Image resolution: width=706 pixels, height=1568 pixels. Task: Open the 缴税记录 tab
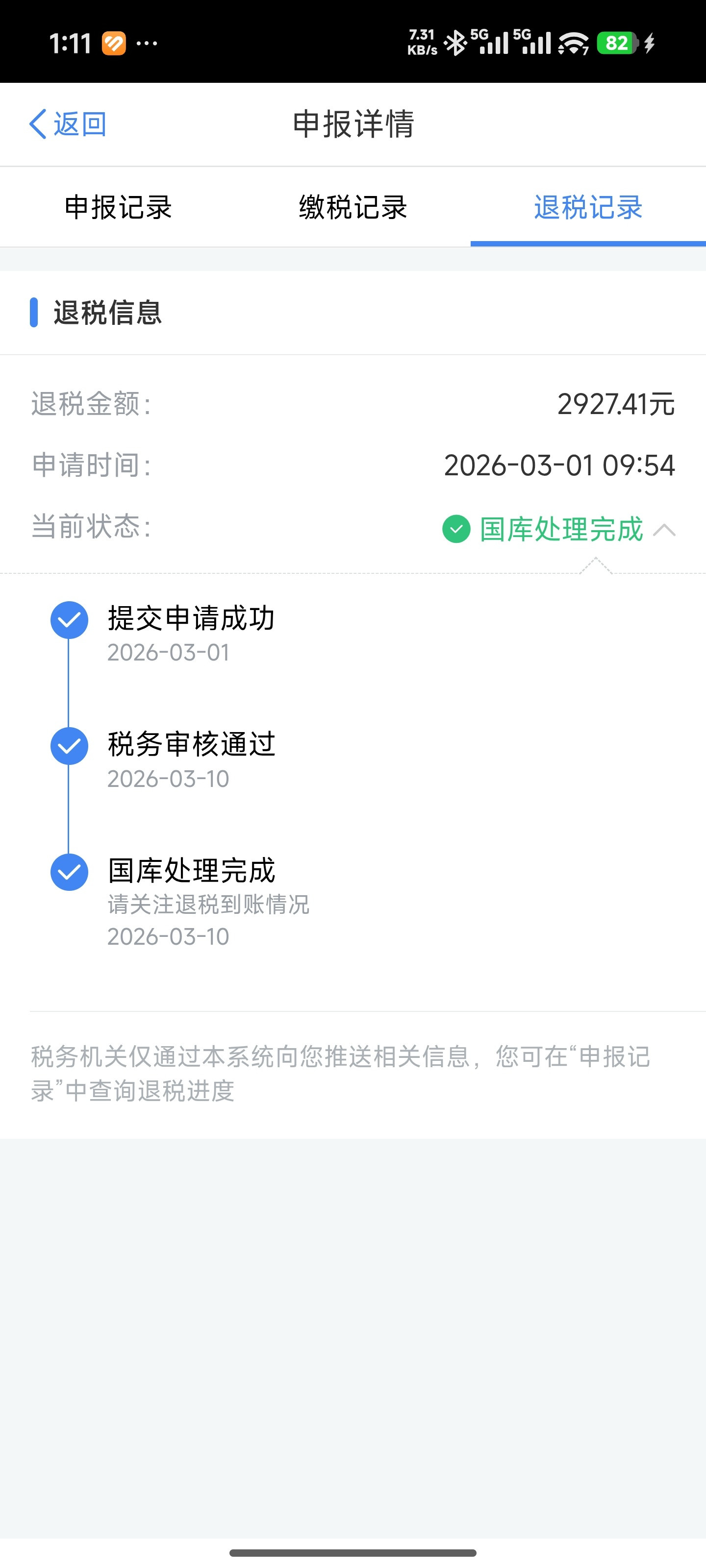(x=353, y=208)
